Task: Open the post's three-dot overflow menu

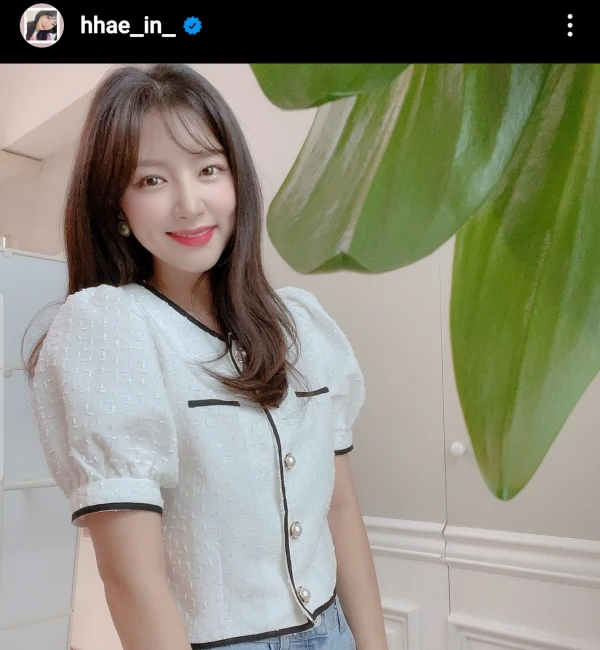Action: pyautogui.click(x=570, y=26)
